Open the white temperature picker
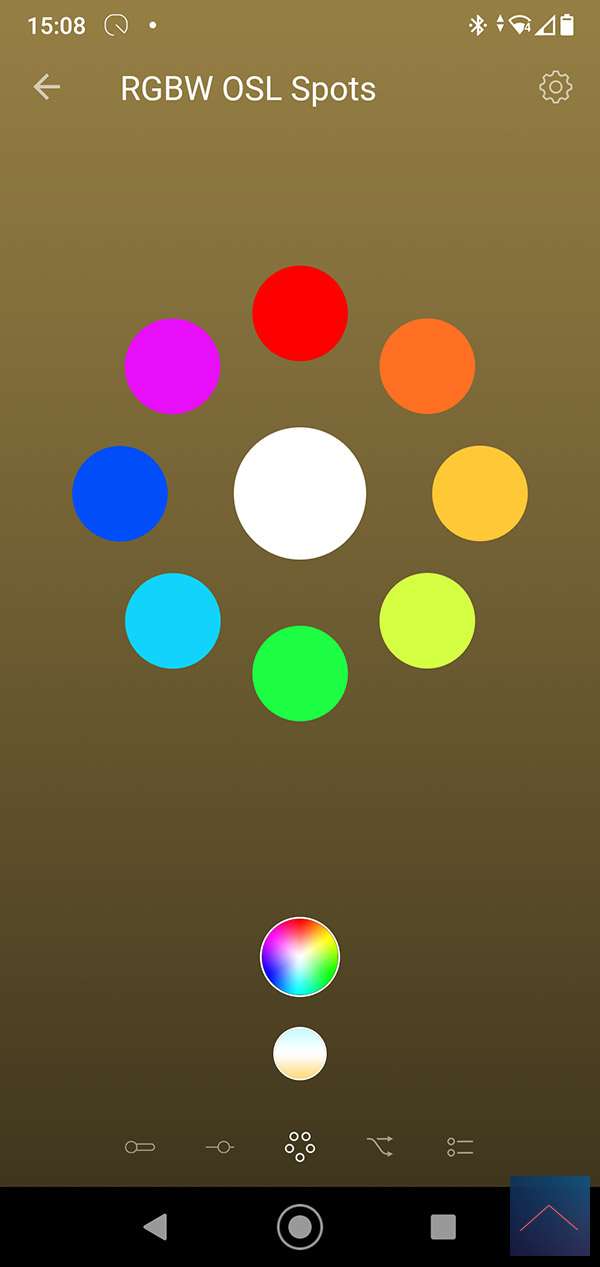 [x=300, y=1053]
